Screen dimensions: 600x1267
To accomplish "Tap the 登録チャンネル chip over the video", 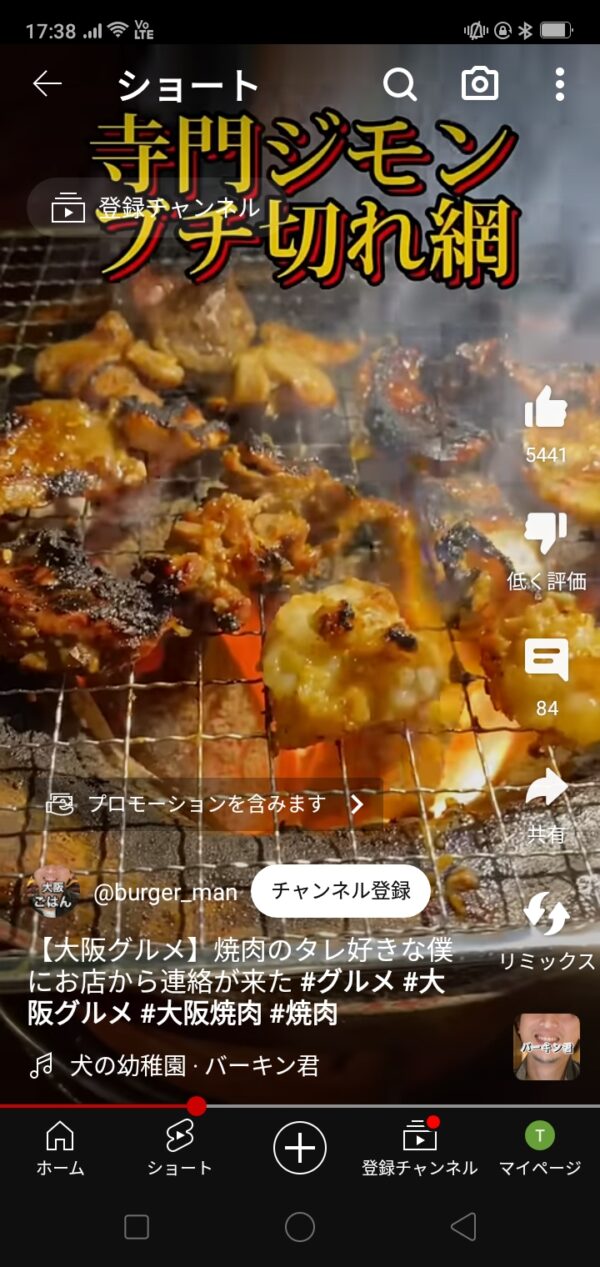I will [157, 208].
